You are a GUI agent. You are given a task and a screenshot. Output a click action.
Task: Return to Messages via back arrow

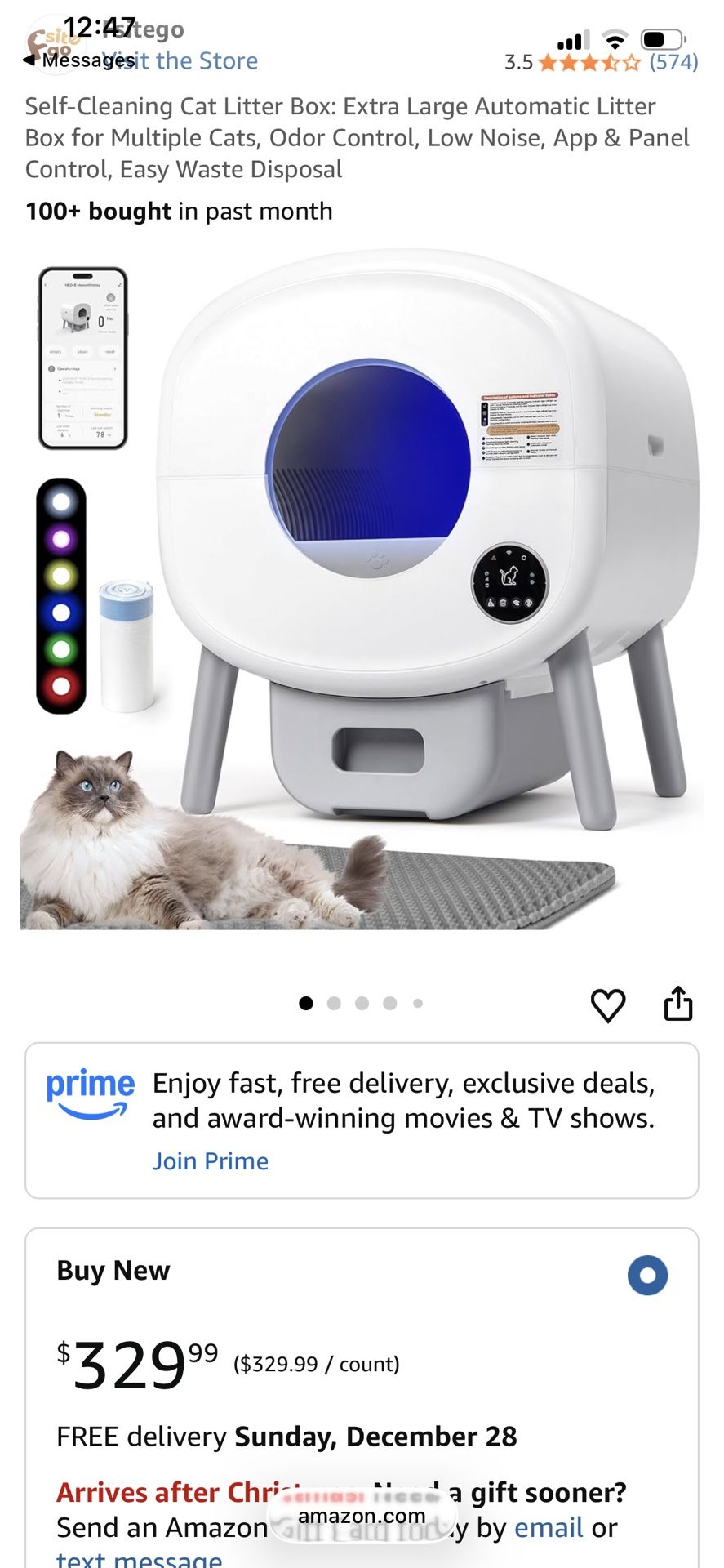pos(78,60)
